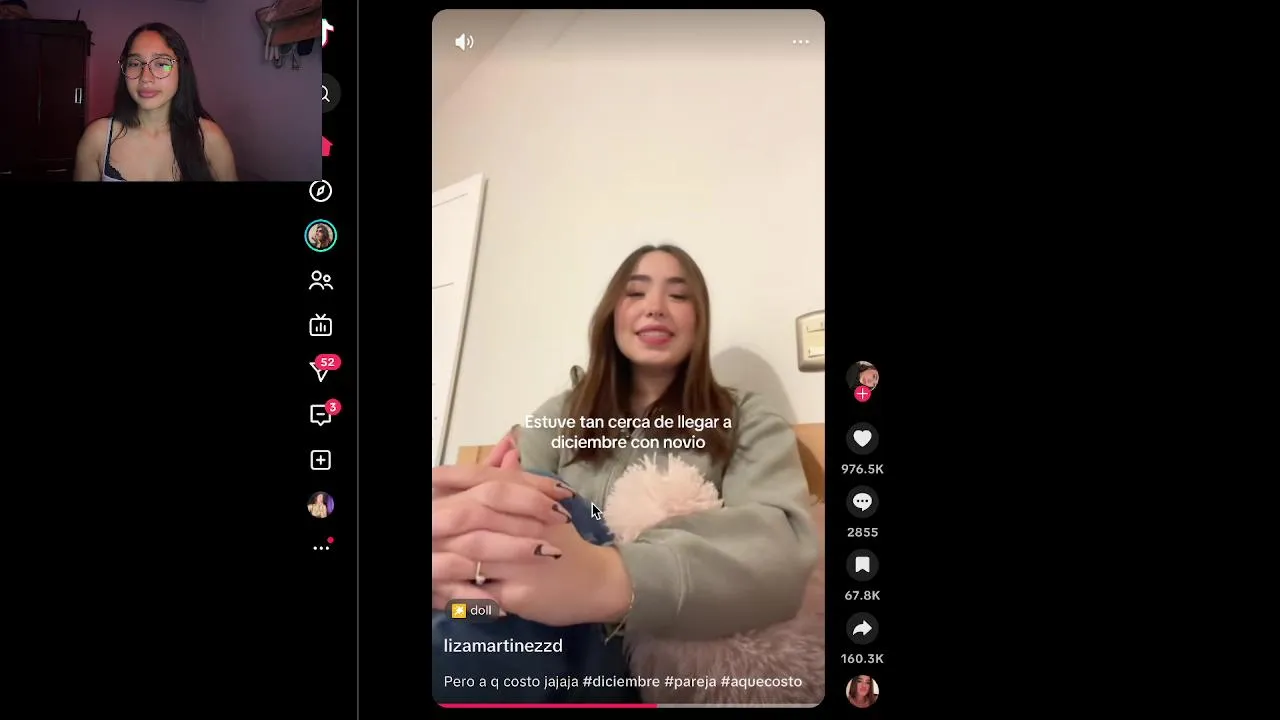Follow lizamartinezzd with the plus badge
This screenshot has height=720, width=1280.
[862, 394]
